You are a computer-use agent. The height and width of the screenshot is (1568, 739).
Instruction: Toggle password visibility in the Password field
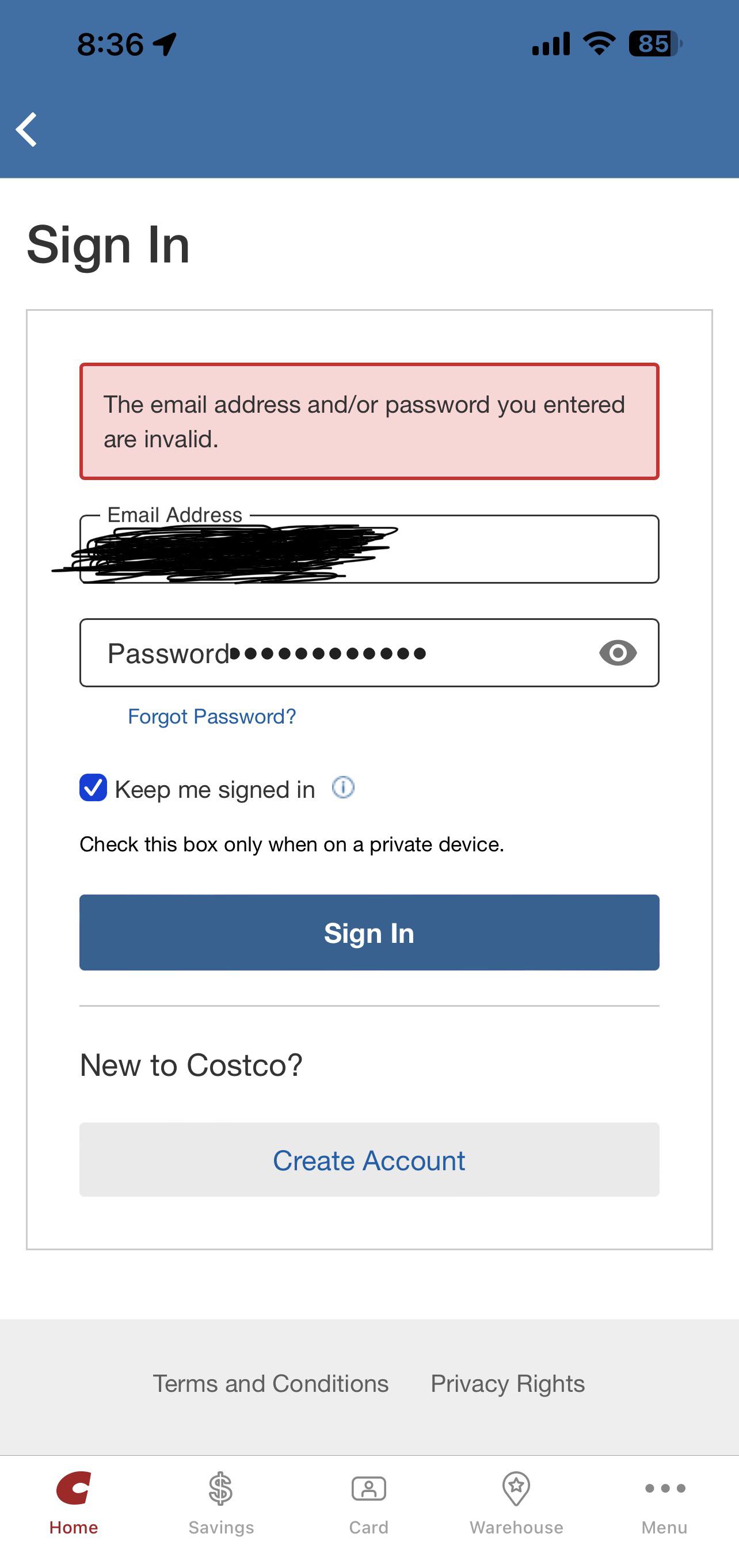(619, 652)
